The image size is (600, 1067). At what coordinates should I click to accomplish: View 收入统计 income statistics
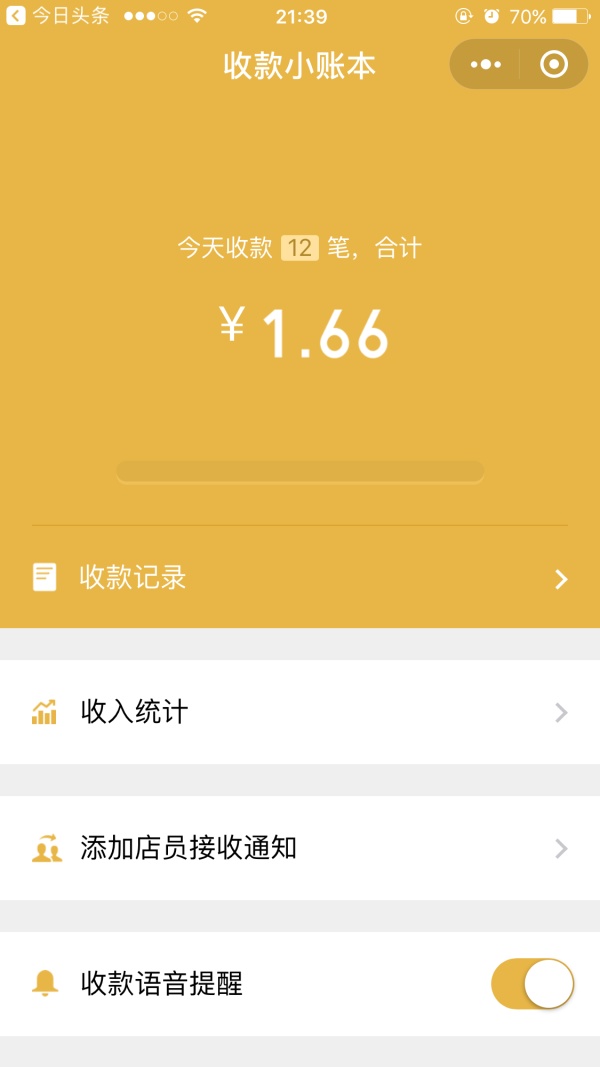(x=300, y=712)
